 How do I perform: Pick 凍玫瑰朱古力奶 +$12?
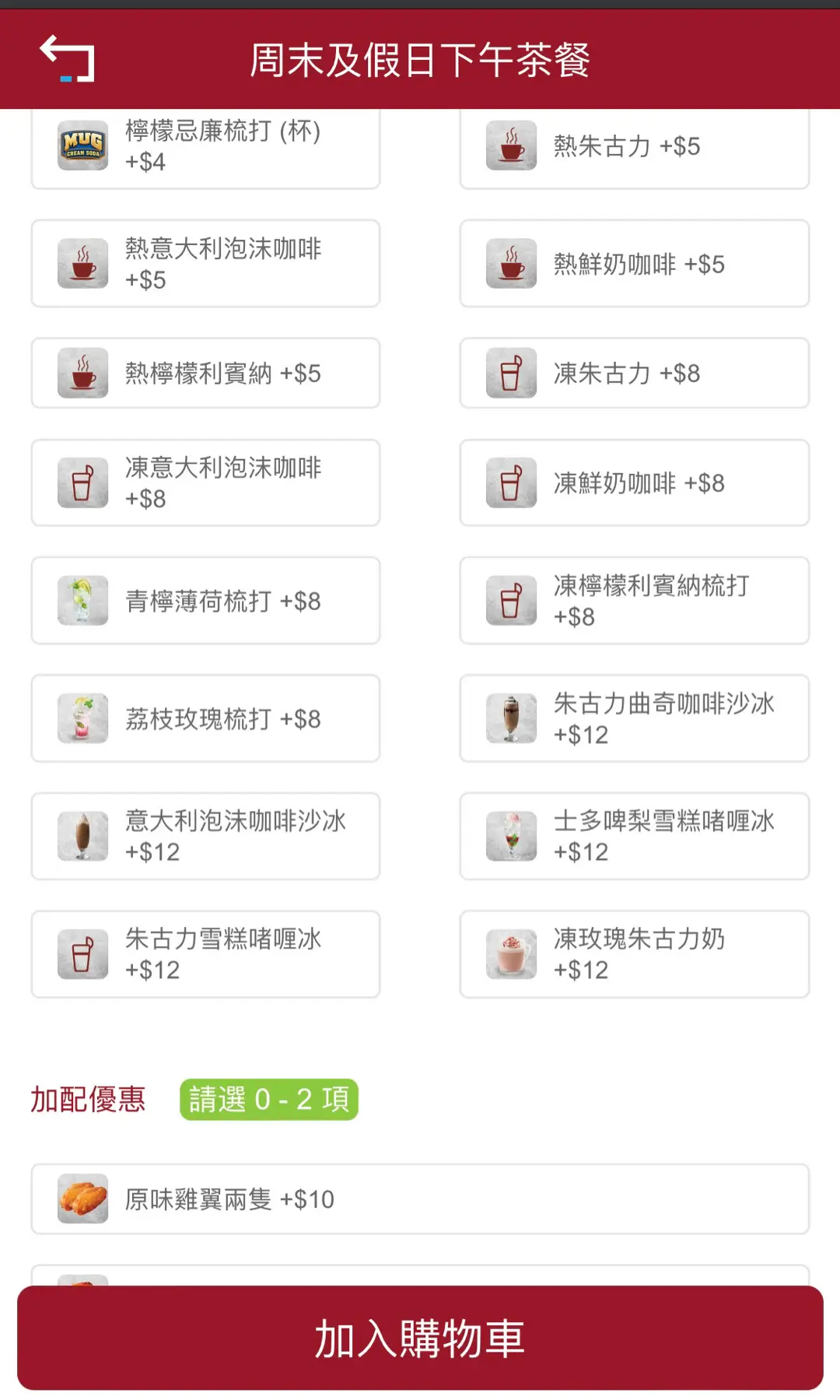pos(634,954)
